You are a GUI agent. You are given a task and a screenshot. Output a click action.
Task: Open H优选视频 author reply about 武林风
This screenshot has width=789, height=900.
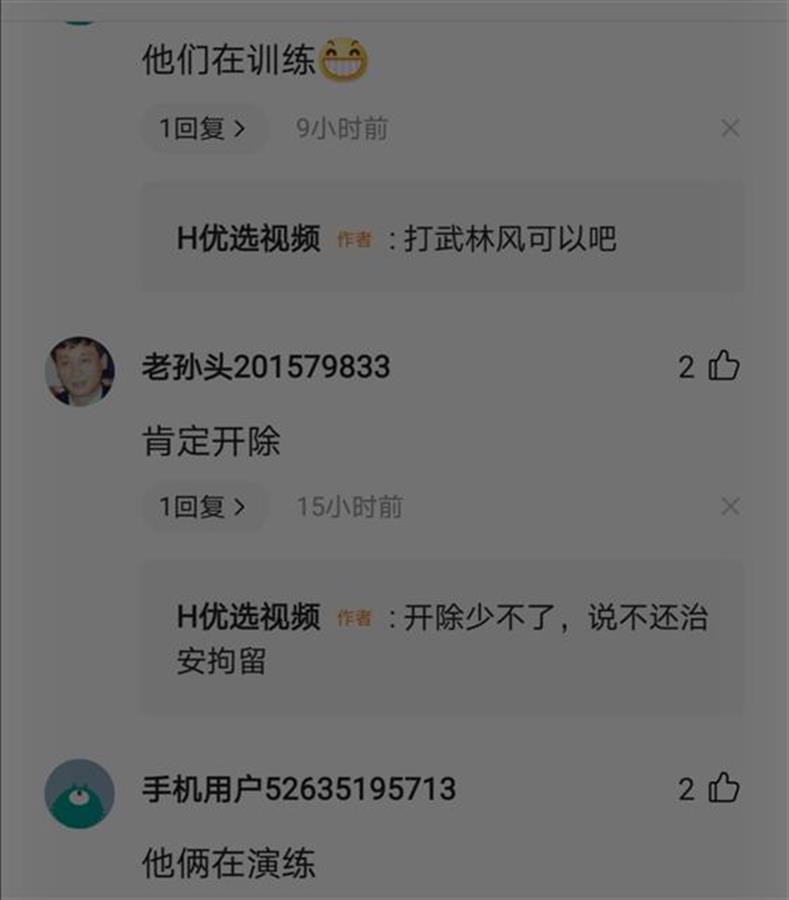pos(442,239)
